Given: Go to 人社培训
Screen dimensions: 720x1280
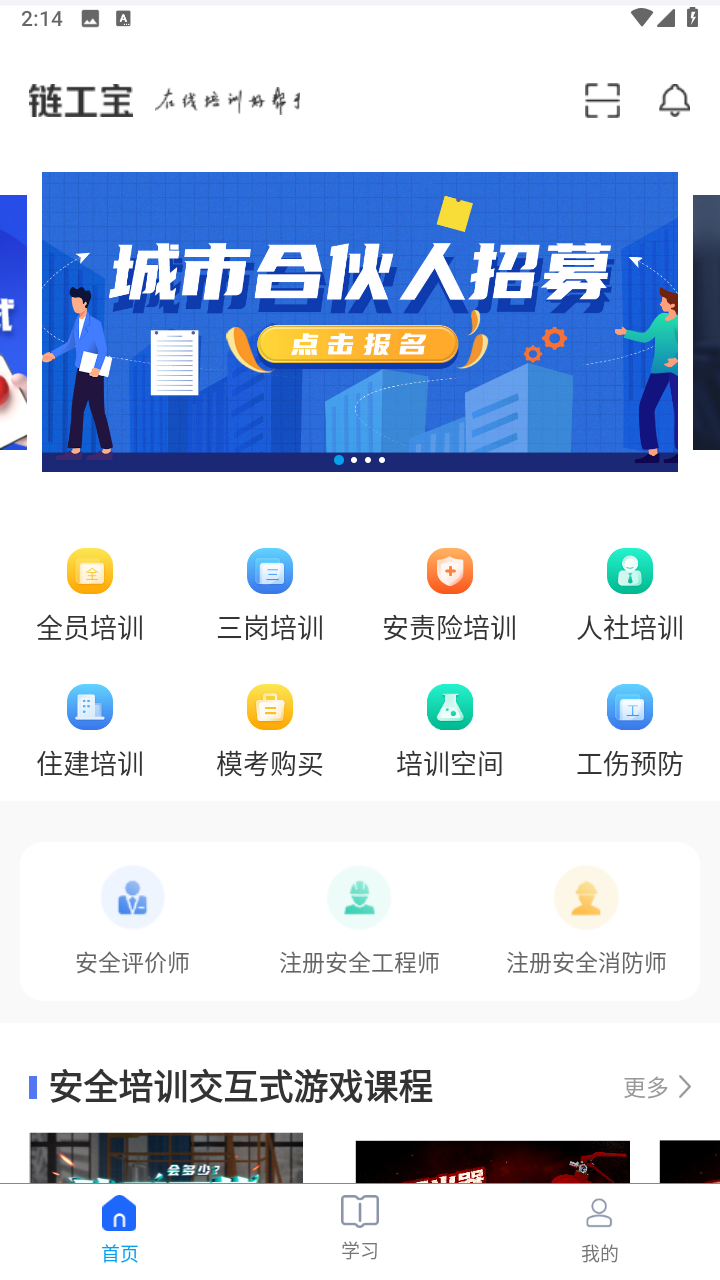Looking at the screenshot, I should point(630,595).
